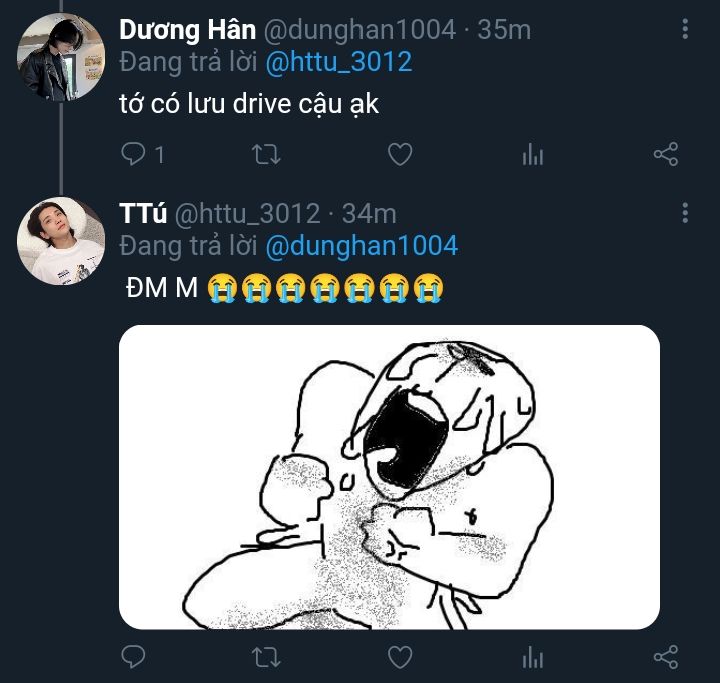Open TTú's profile picture
This screenshot has width=720, height=683.
pos(61,241)
